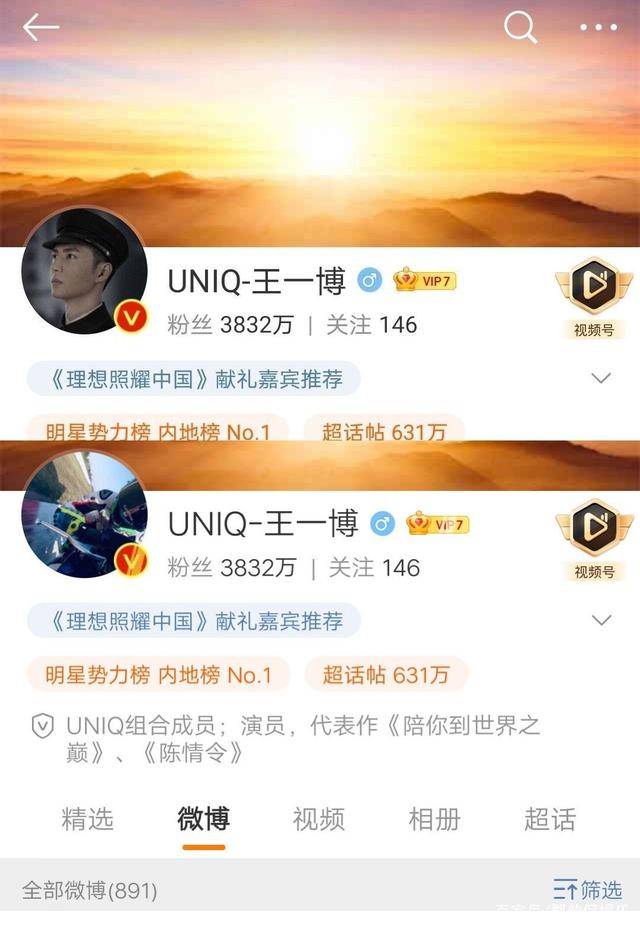Open the three-dot overflow menu
Image resolution: width=640 pixels, height=929 pixels.
[x=598, y=28]
